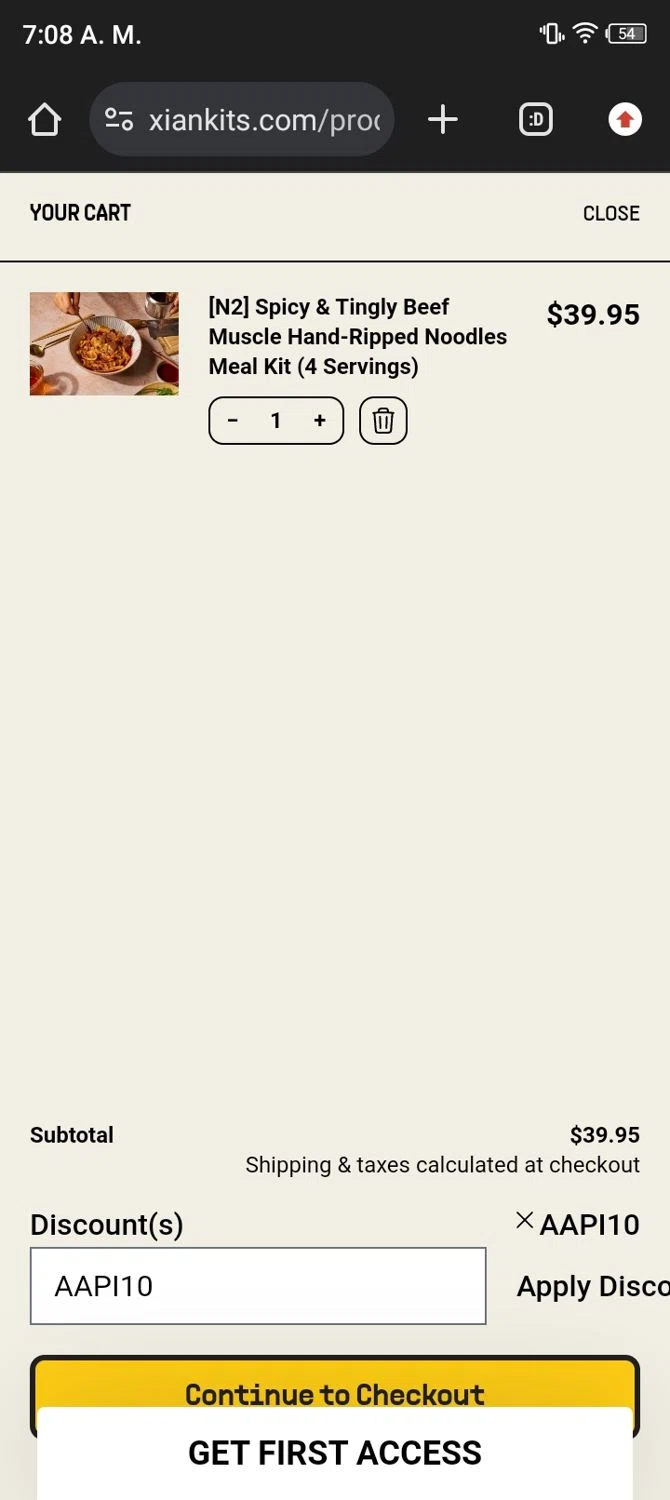
Task: Close the cart panel
Action: pyautogui.click(x=611, y=213)
